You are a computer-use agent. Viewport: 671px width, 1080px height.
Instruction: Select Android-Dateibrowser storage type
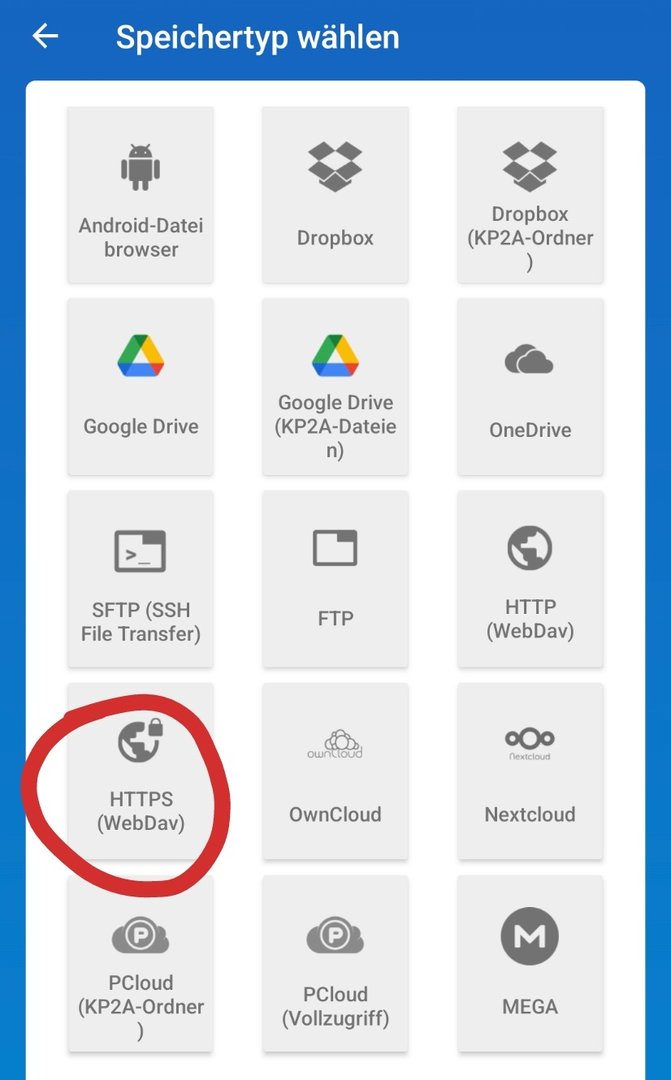tap(141, 194)
